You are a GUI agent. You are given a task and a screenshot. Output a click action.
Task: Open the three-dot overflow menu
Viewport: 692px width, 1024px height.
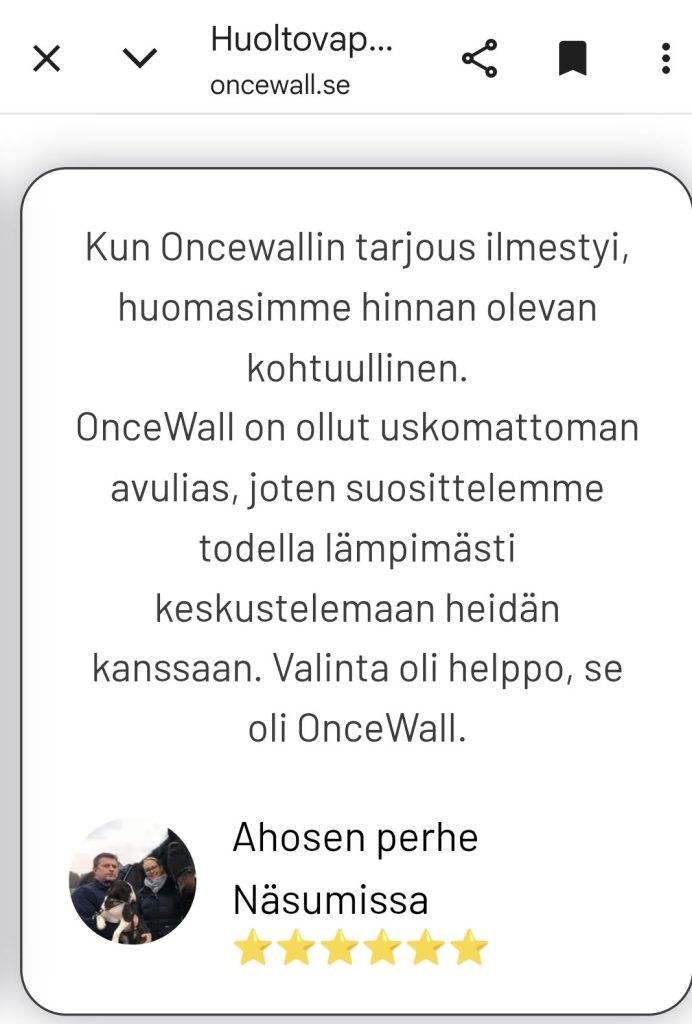click(x=665, y=59)
